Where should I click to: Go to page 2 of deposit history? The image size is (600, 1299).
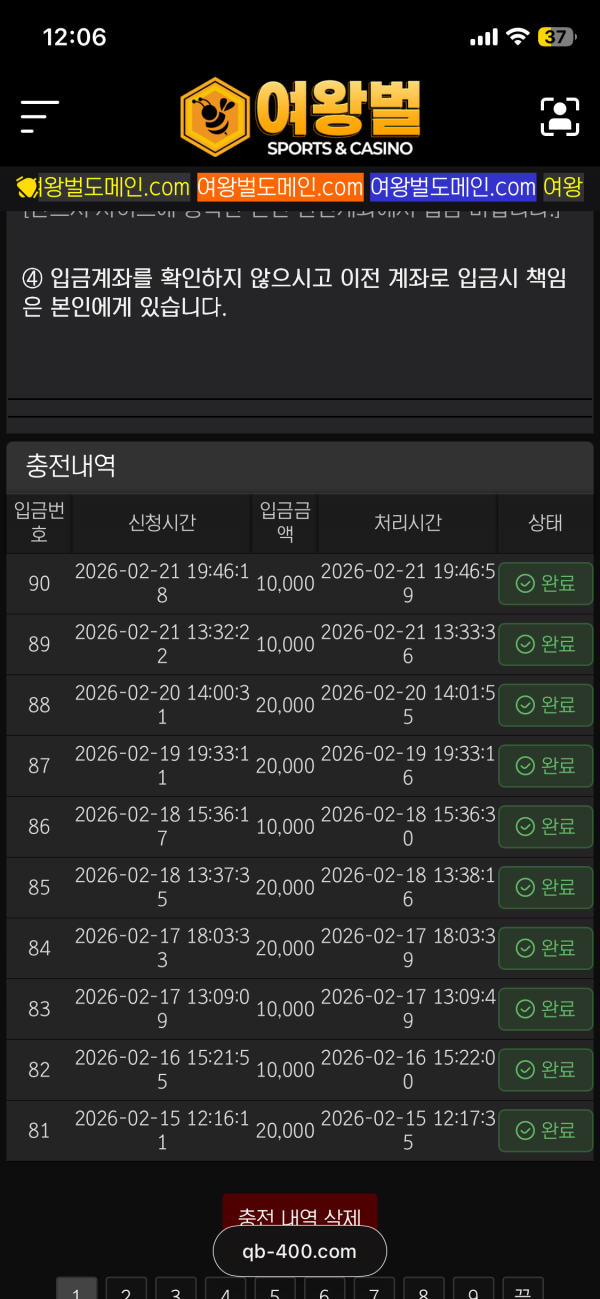pyautogui.click(x=126, y=1290)
